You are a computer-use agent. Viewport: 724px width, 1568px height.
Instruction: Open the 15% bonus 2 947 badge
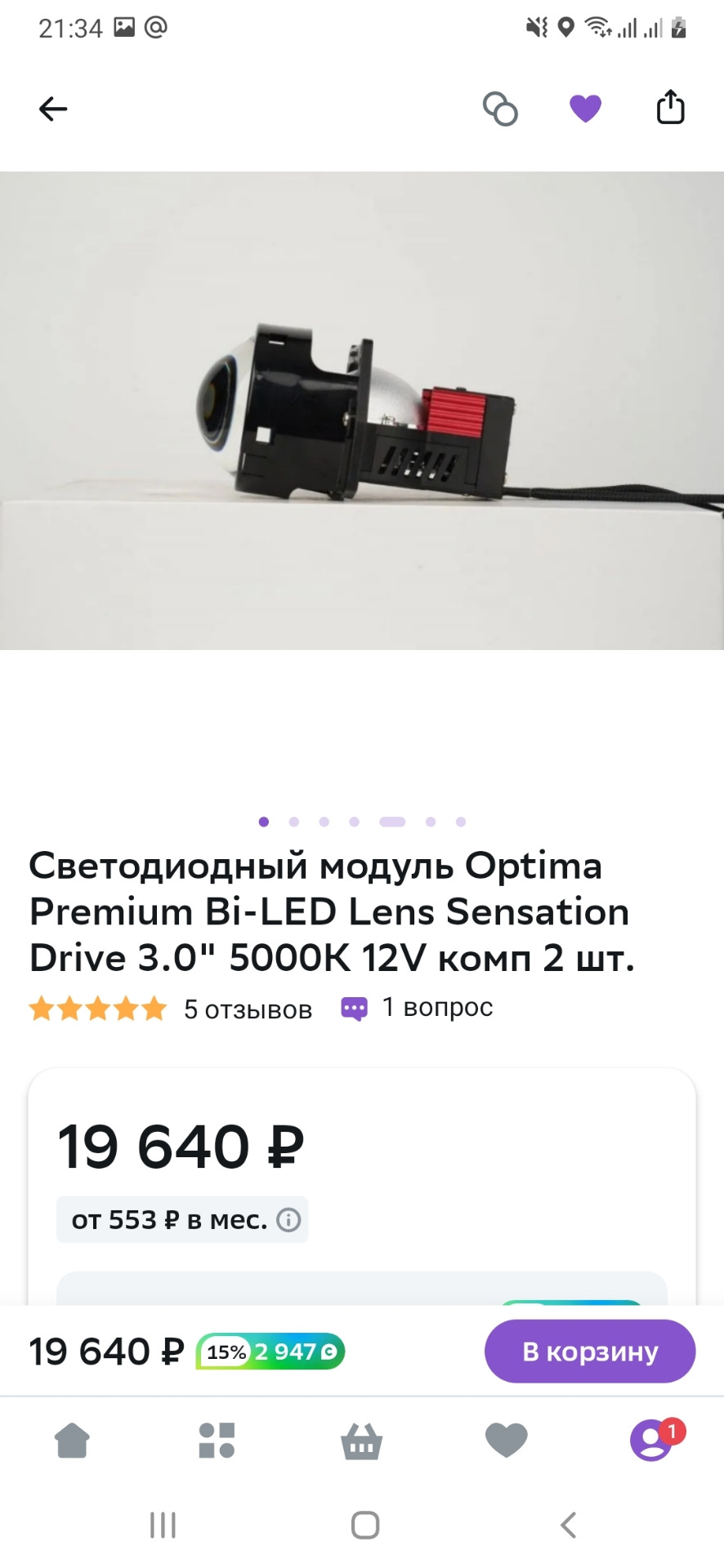[x=270, y=1352]
